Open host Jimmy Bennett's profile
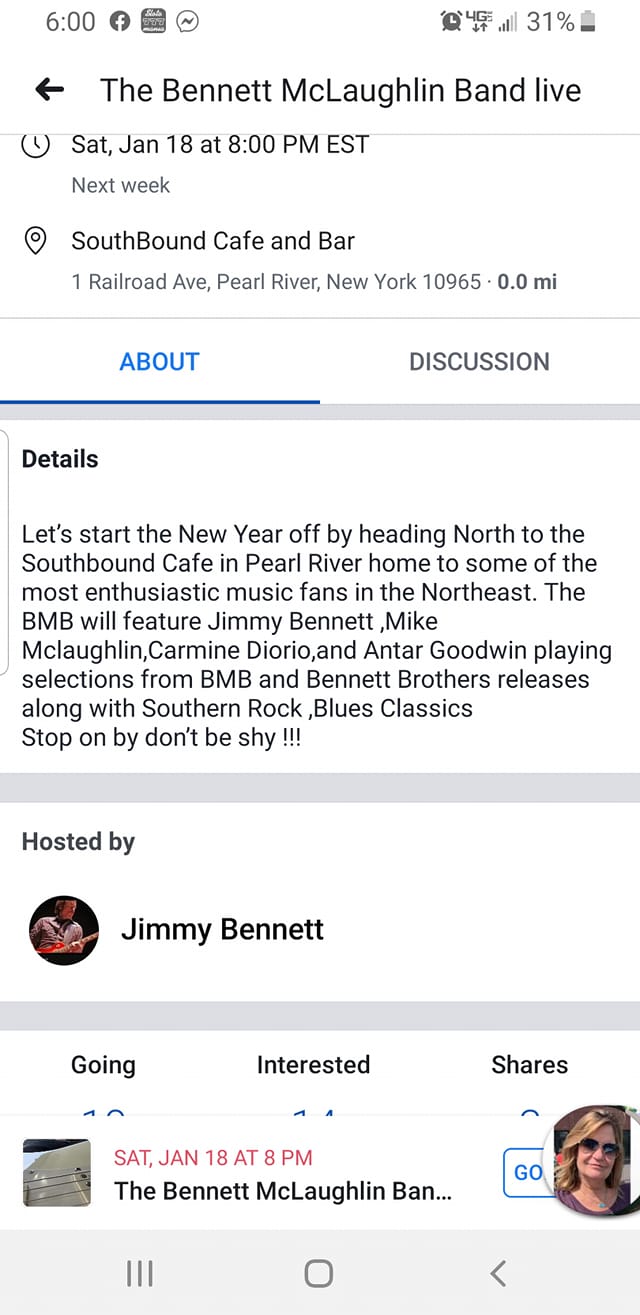Screen dimensions: 640x1315 221,929
